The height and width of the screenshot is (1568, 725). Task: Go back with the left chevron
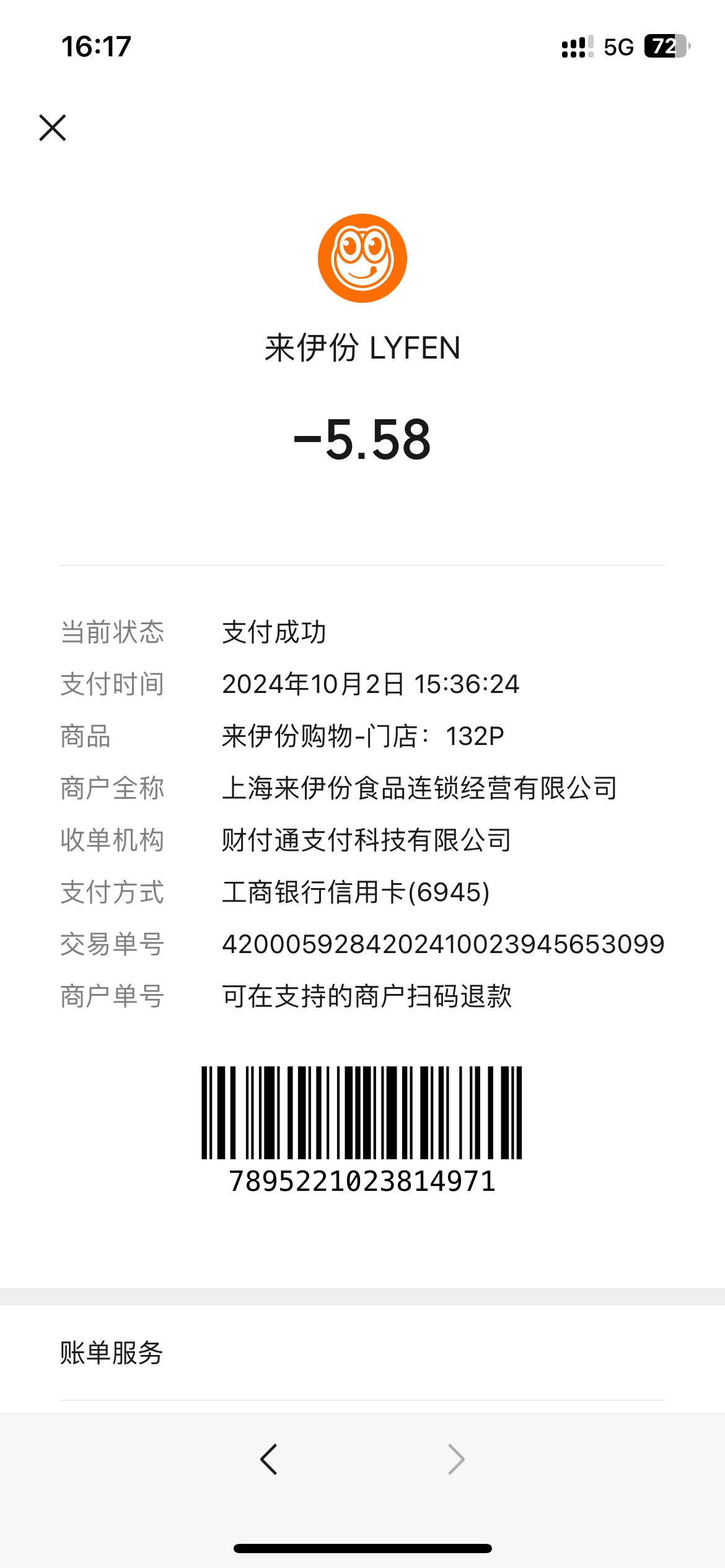269,1460
